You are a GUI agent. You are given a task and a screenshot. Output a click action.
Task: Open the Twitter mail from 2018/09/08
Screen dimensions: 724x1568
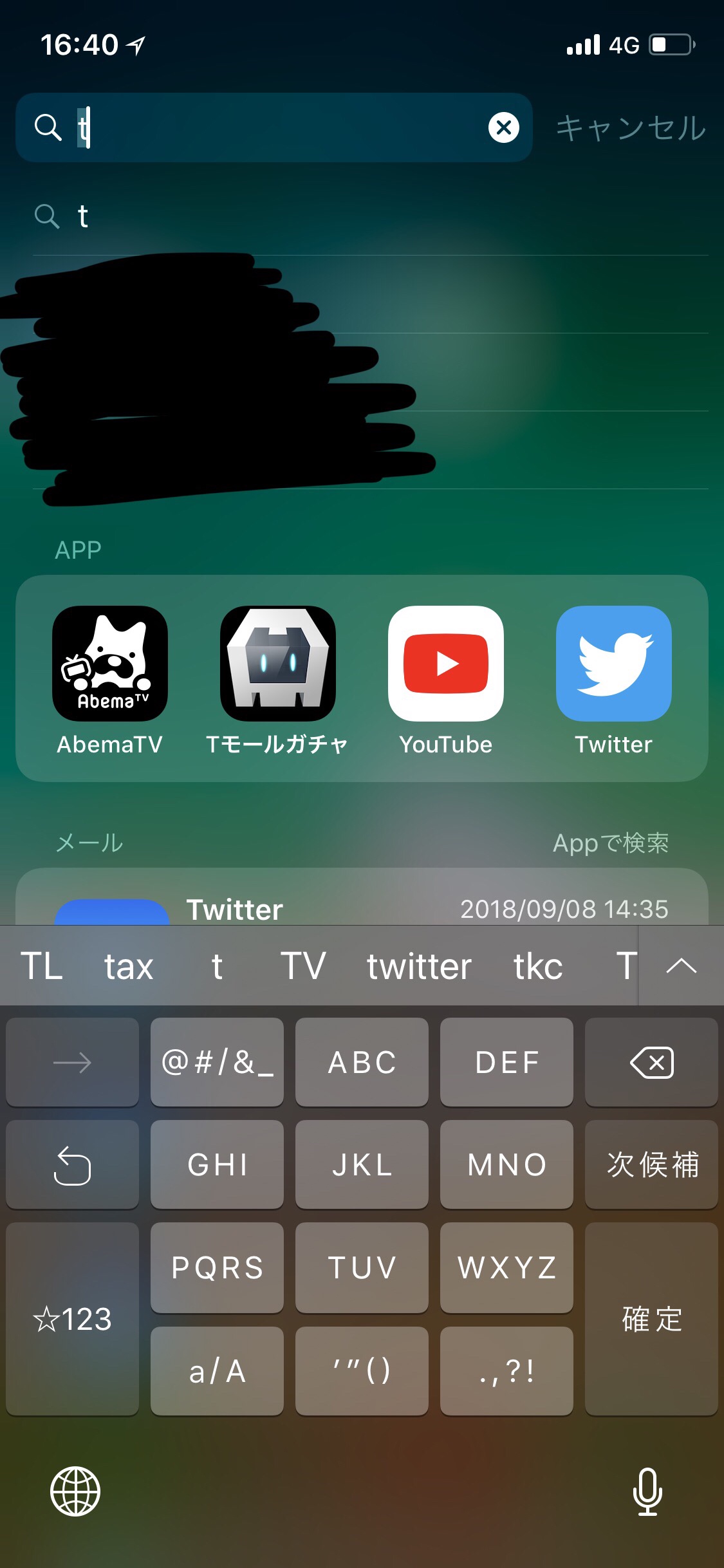[x=360, y=908]
